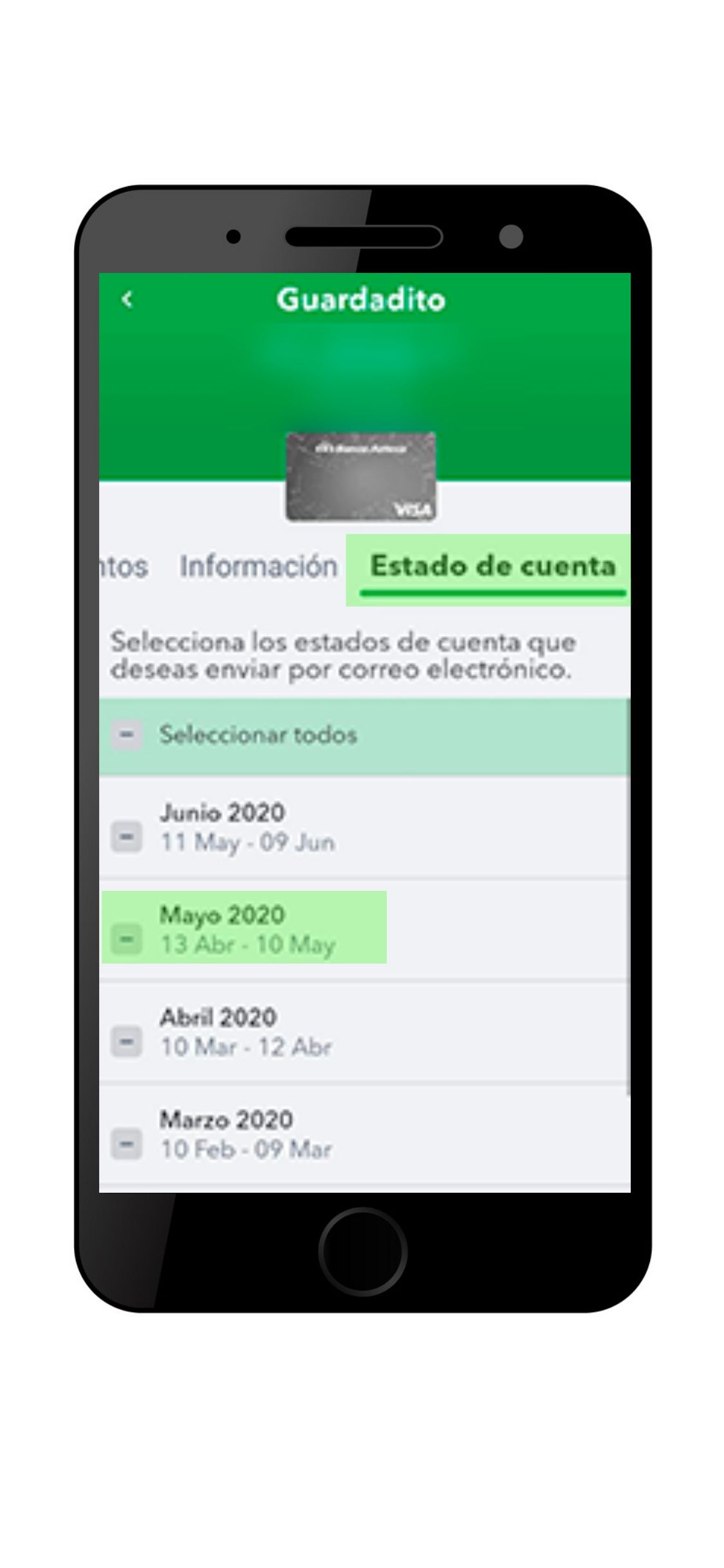The height and width of the screenshot is (1568, 724).
Task: Switch to the Estado de cuenta tab
Action: [x=492, y=566]
